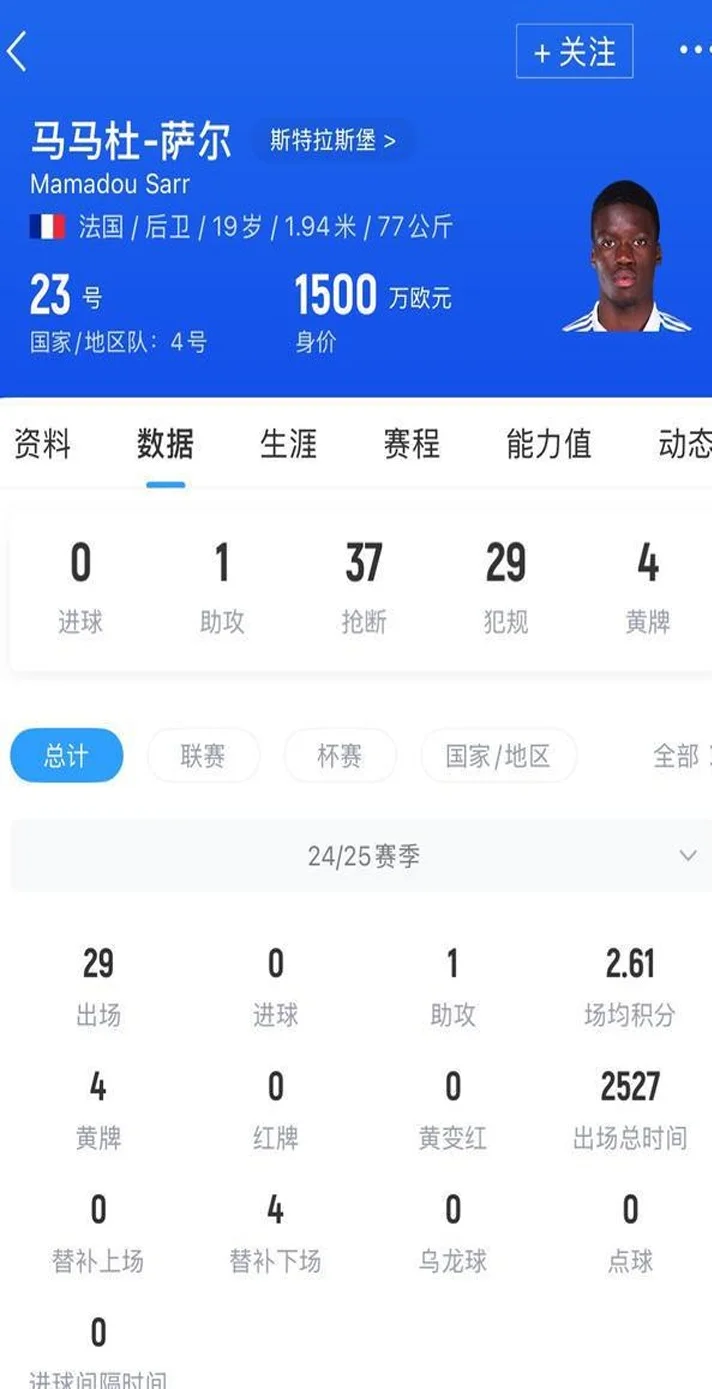712x1389 pixels.
Task: Switch to the 动态 tab
Action: (x=684, y=444)
